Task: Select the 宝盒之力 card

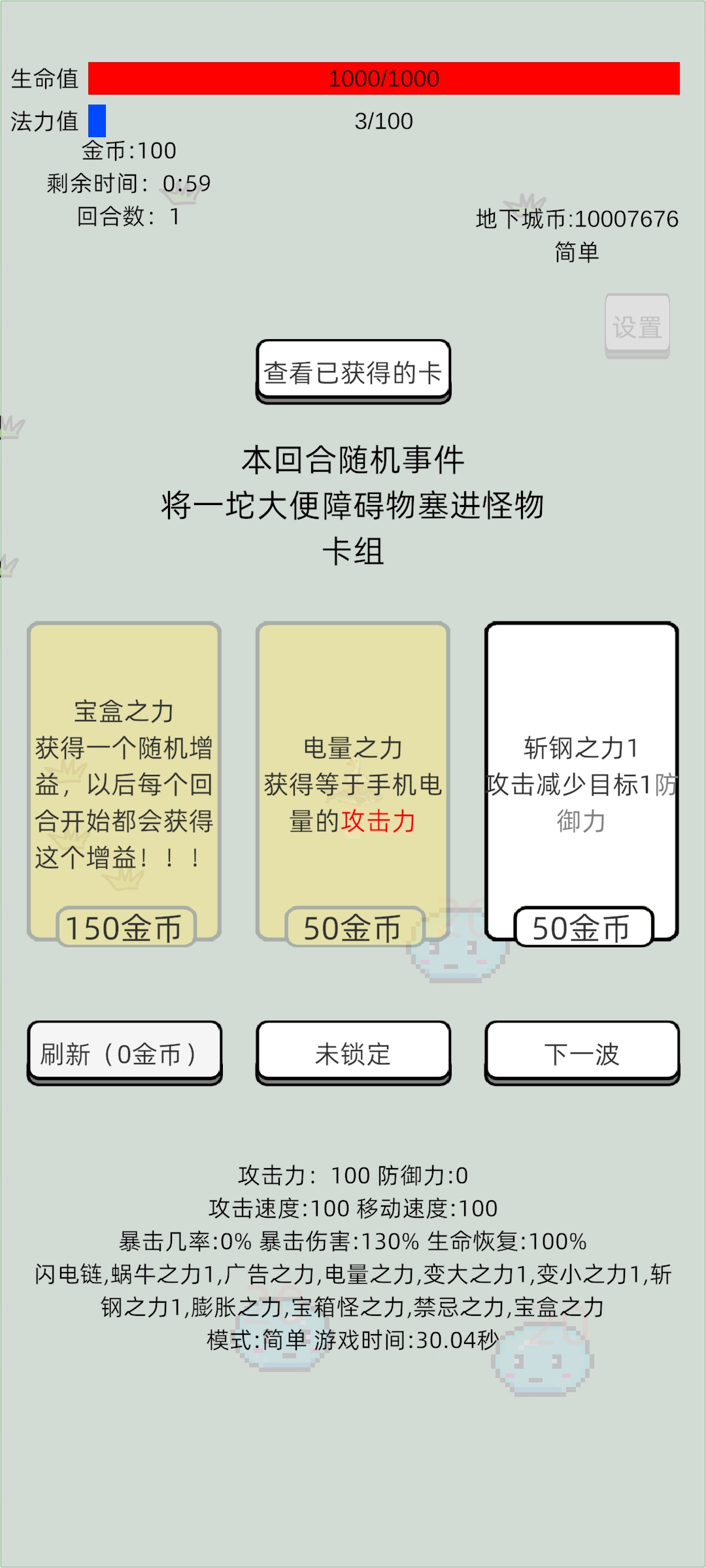Action: [124, 784]
